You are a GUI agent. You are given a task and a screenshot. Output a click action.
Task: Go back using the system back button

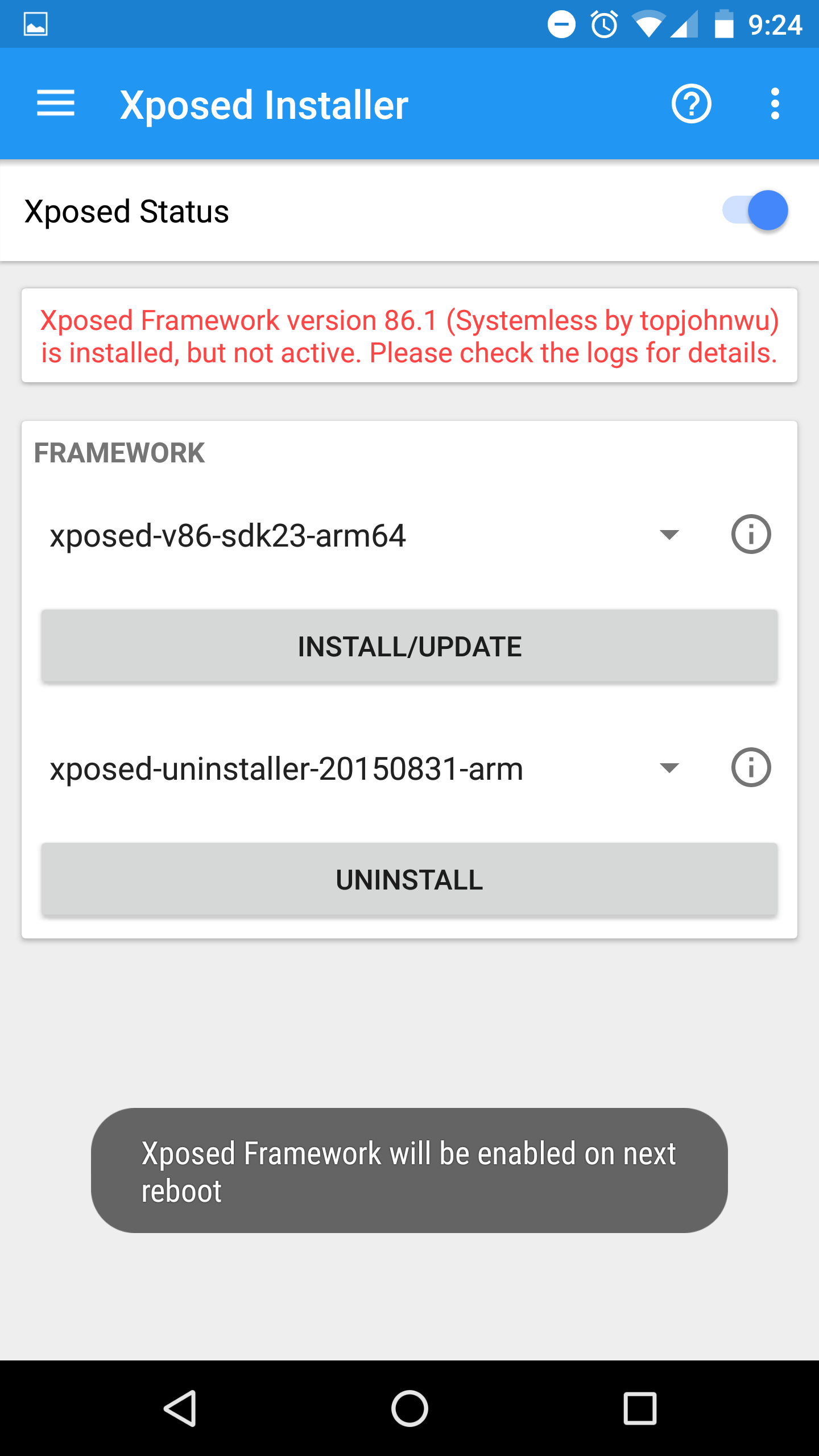(181, 1408)
